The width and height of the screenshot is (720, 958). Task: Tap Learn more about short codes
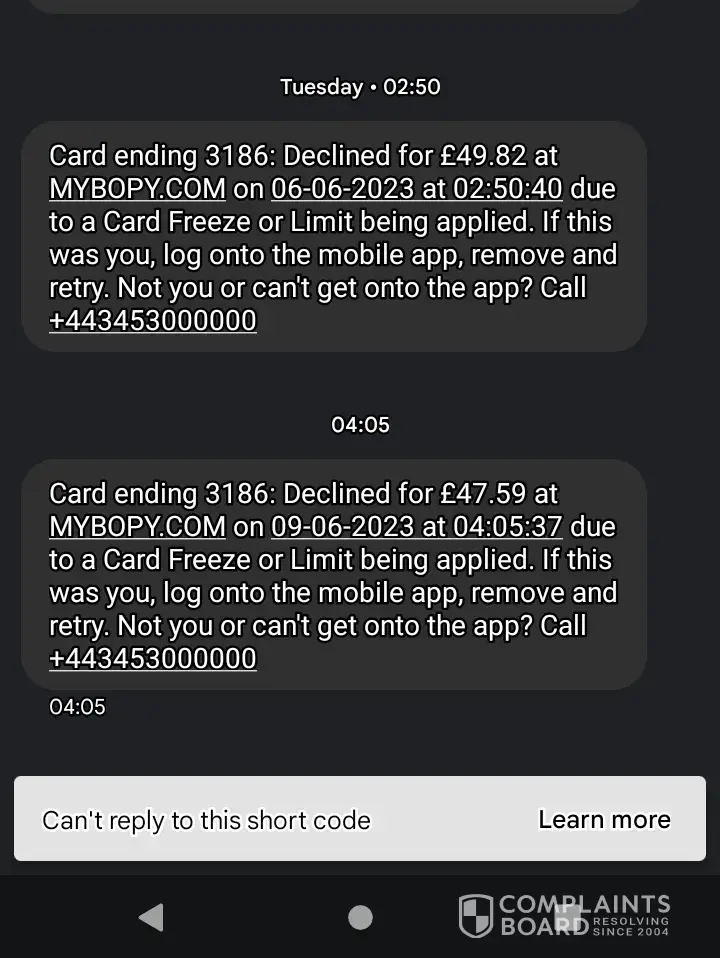pos(604,820)
